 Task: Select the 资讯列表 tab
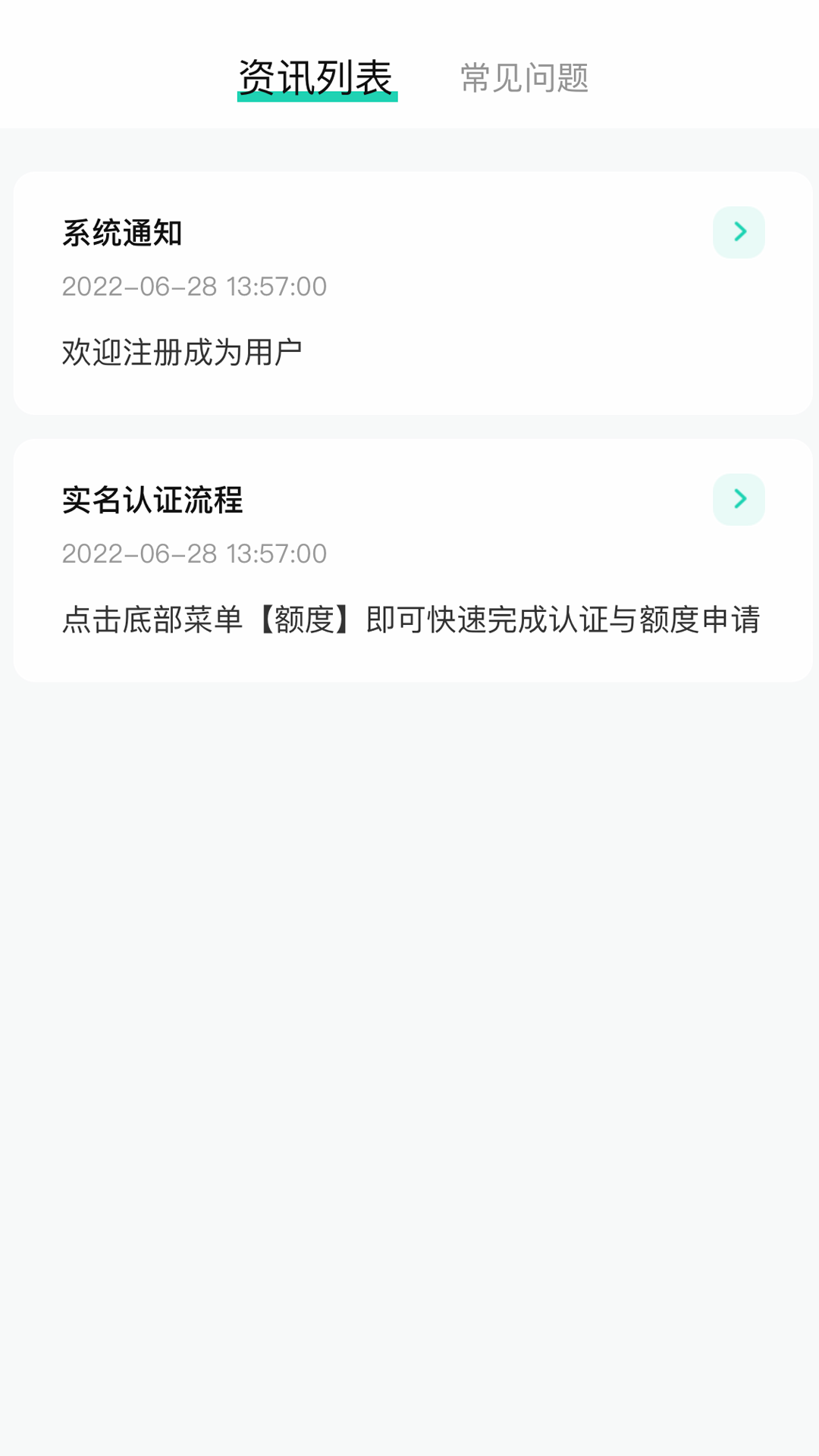coord(316,76)
